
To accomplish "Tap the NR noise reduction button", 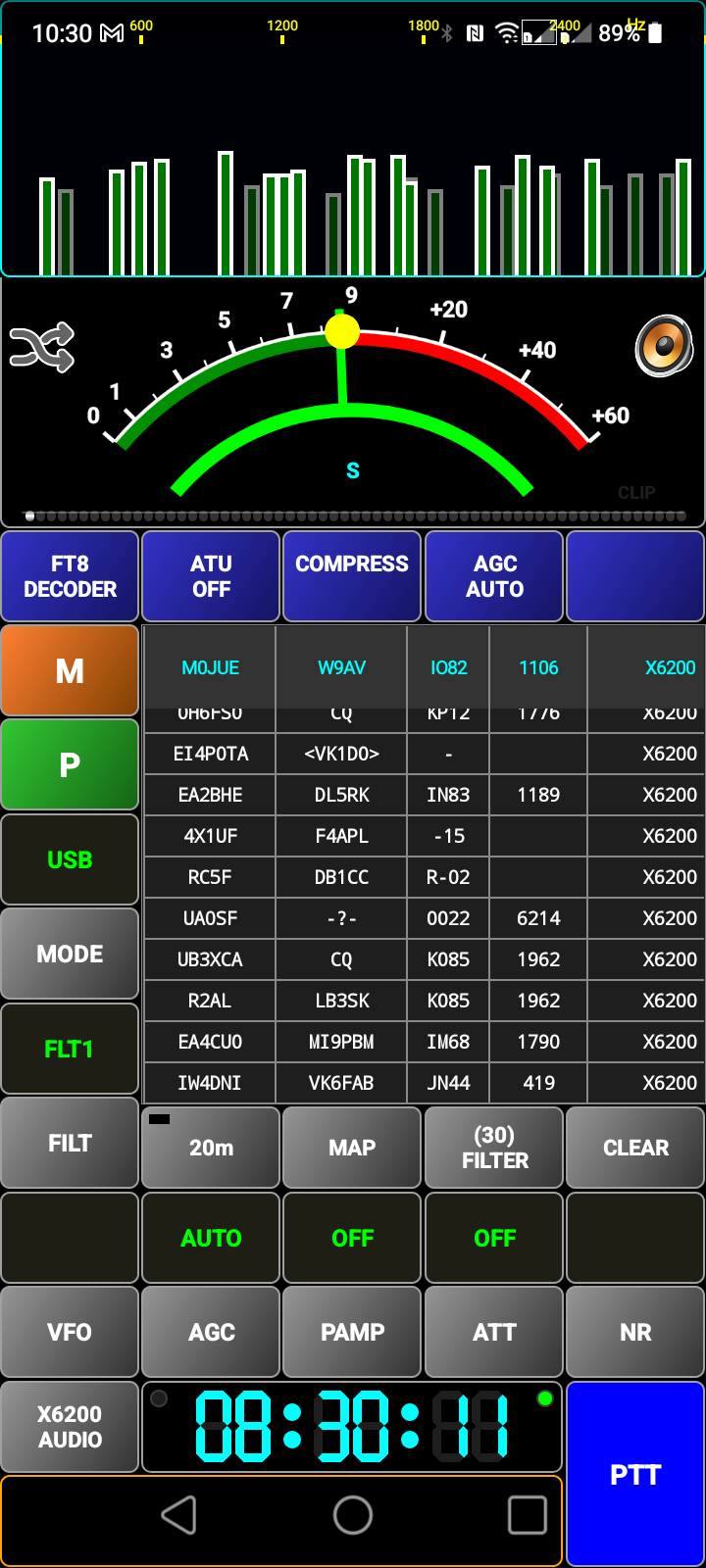I will click(x=635, y=1332).
